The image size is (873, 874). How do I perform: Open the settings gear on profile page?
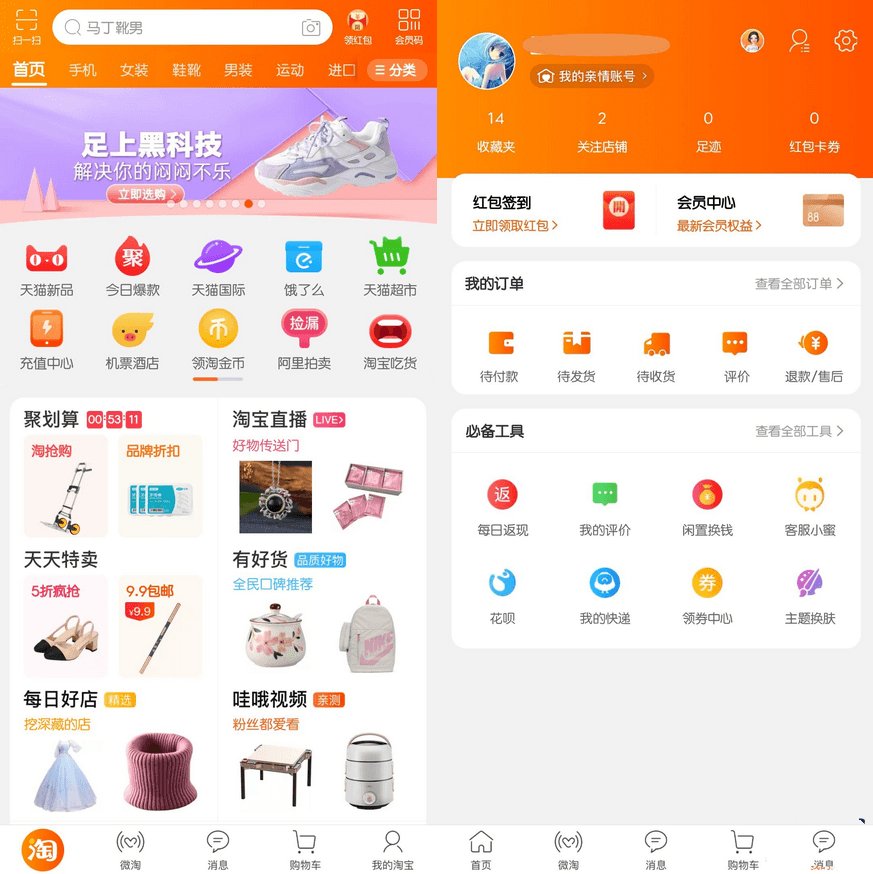point(846,40)
